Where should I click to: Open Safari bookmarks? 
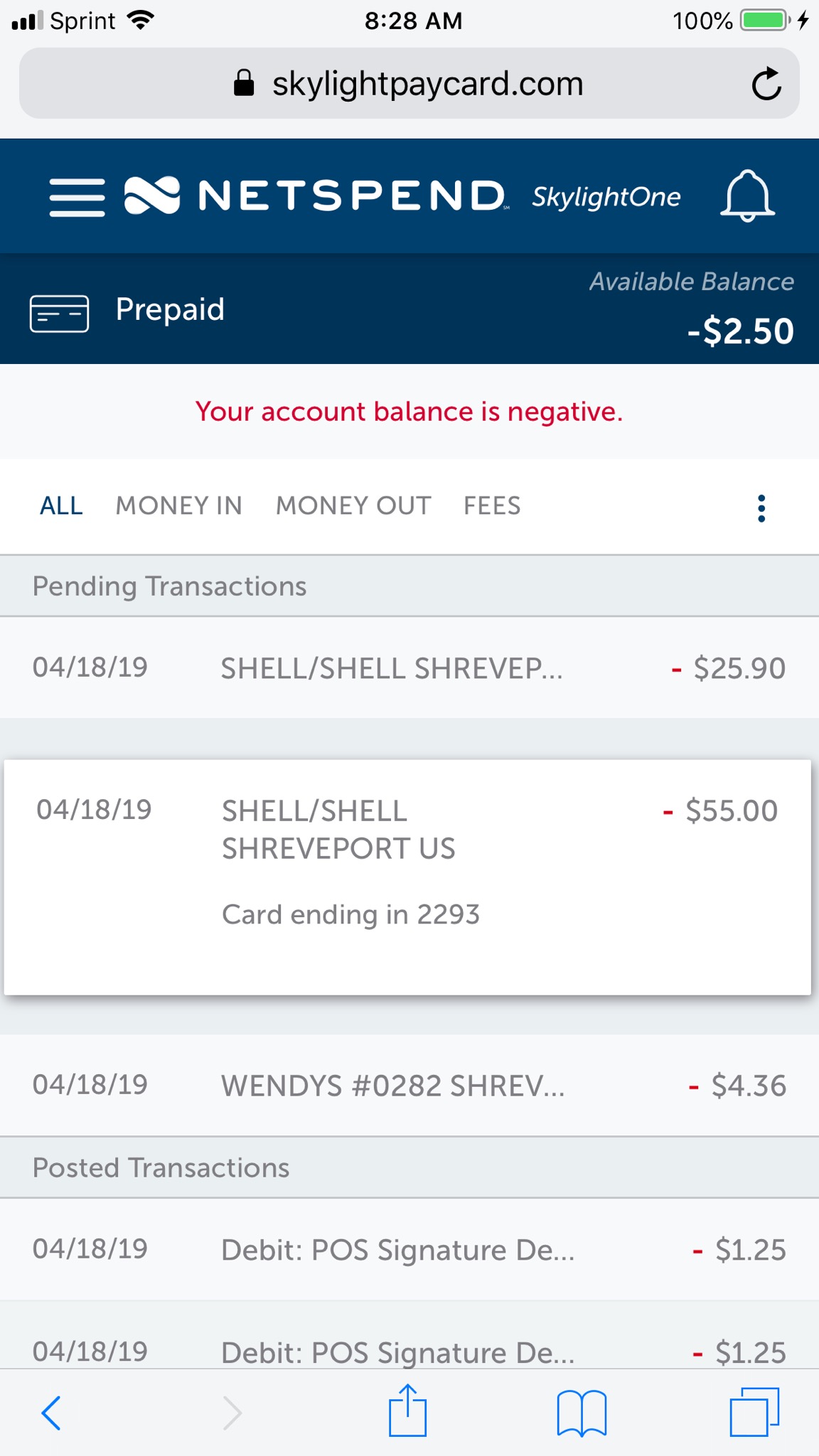[582, 1412]
